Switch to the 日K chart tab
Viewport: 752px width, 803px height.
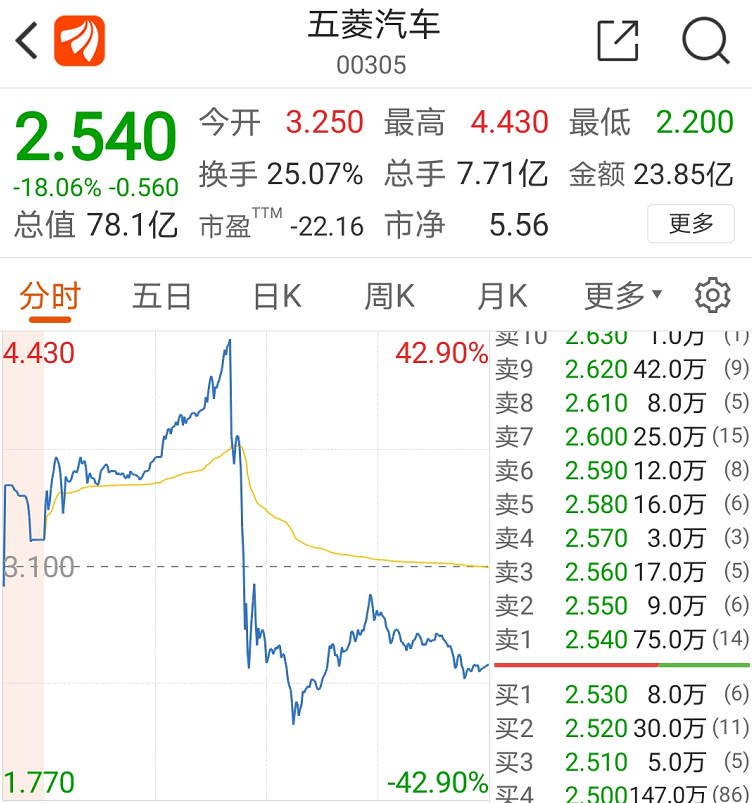pos(277,296)
